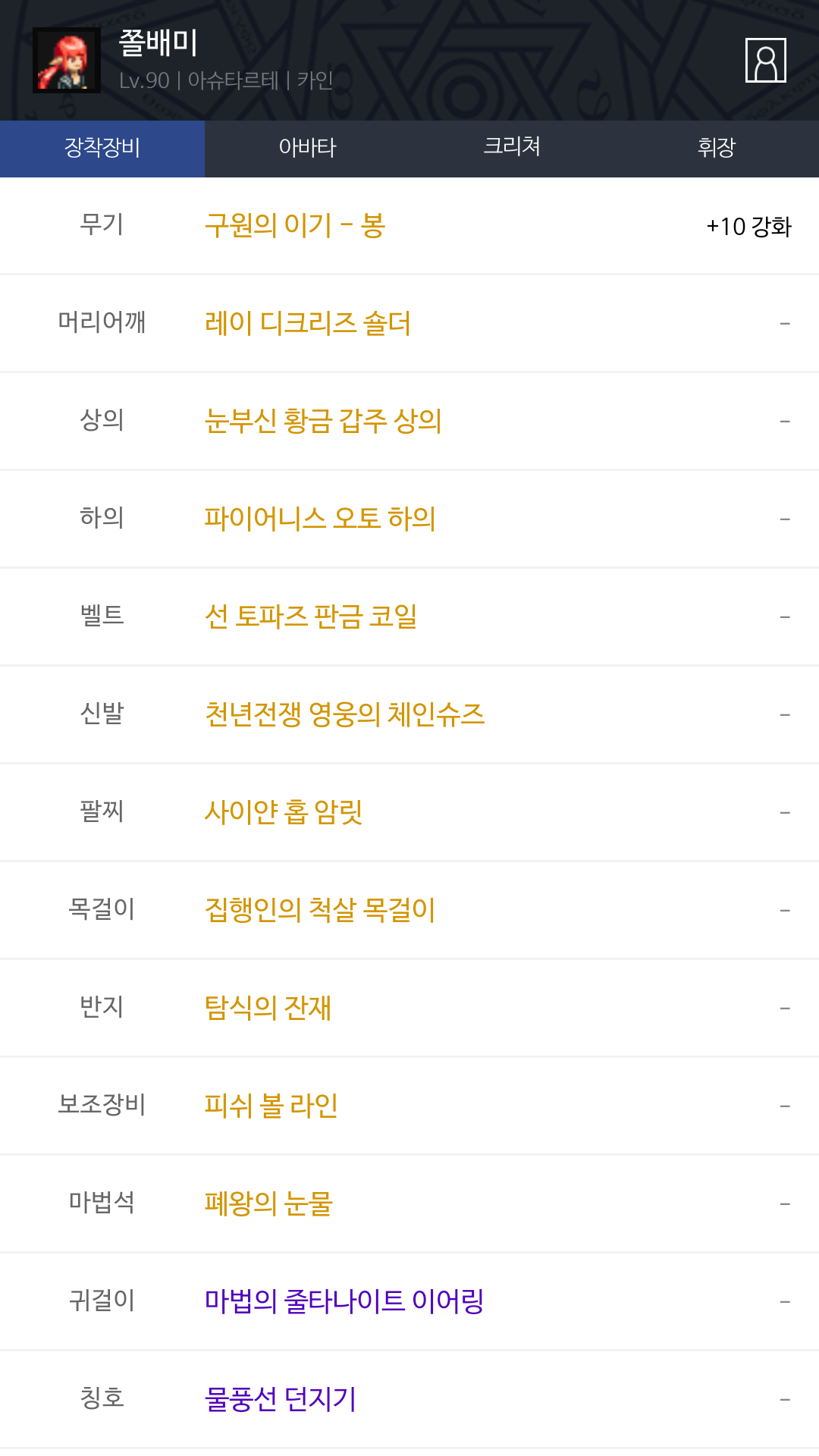Open the character profile icon

pos(765,60)
